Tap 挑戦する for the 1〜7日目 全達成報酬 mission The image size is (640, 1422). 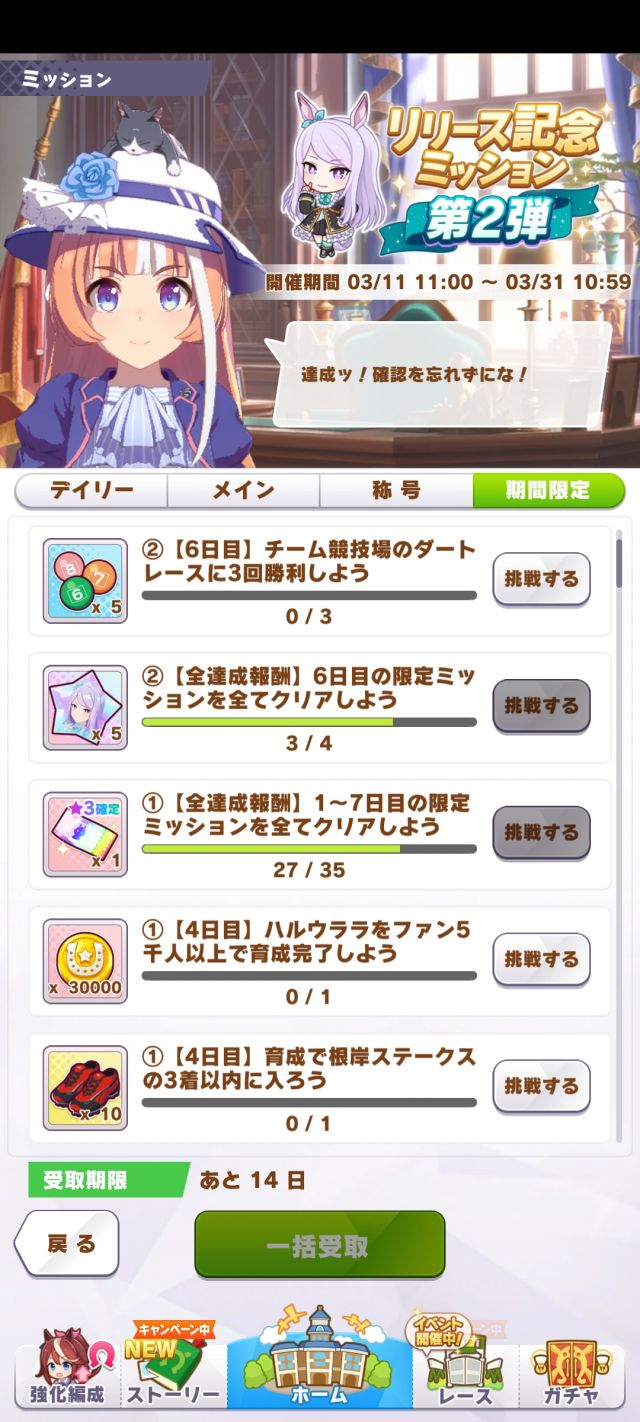click(541, 833)
